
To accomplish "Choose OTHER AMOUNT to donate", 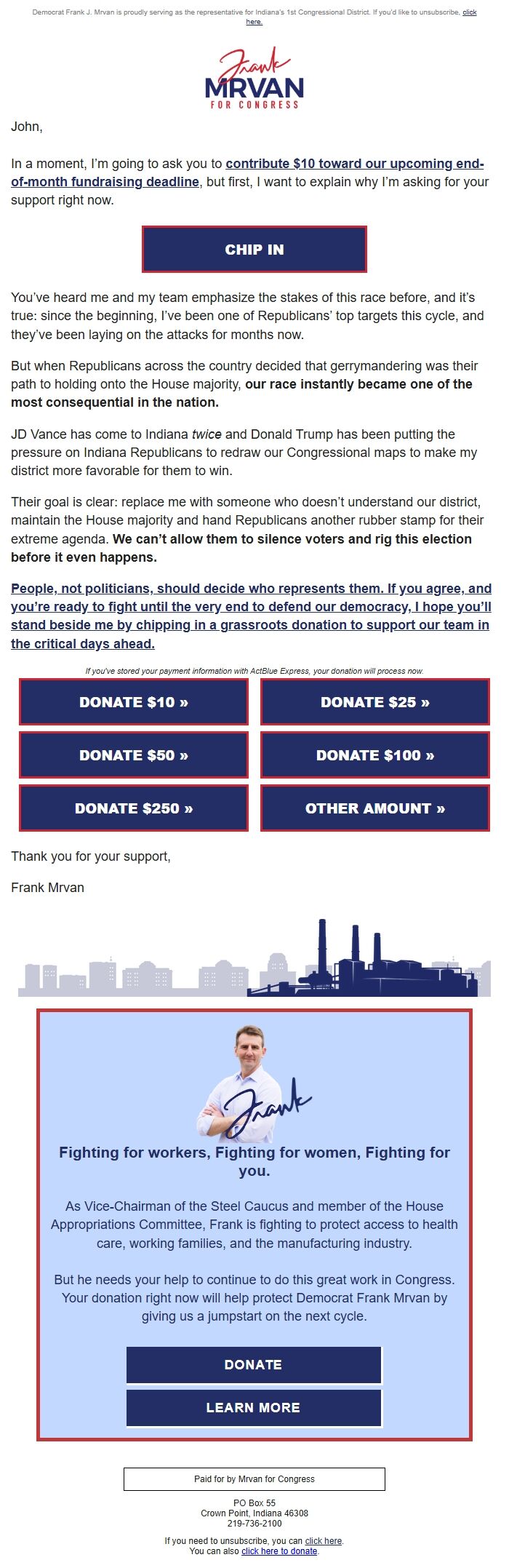I will click(374, 808).
